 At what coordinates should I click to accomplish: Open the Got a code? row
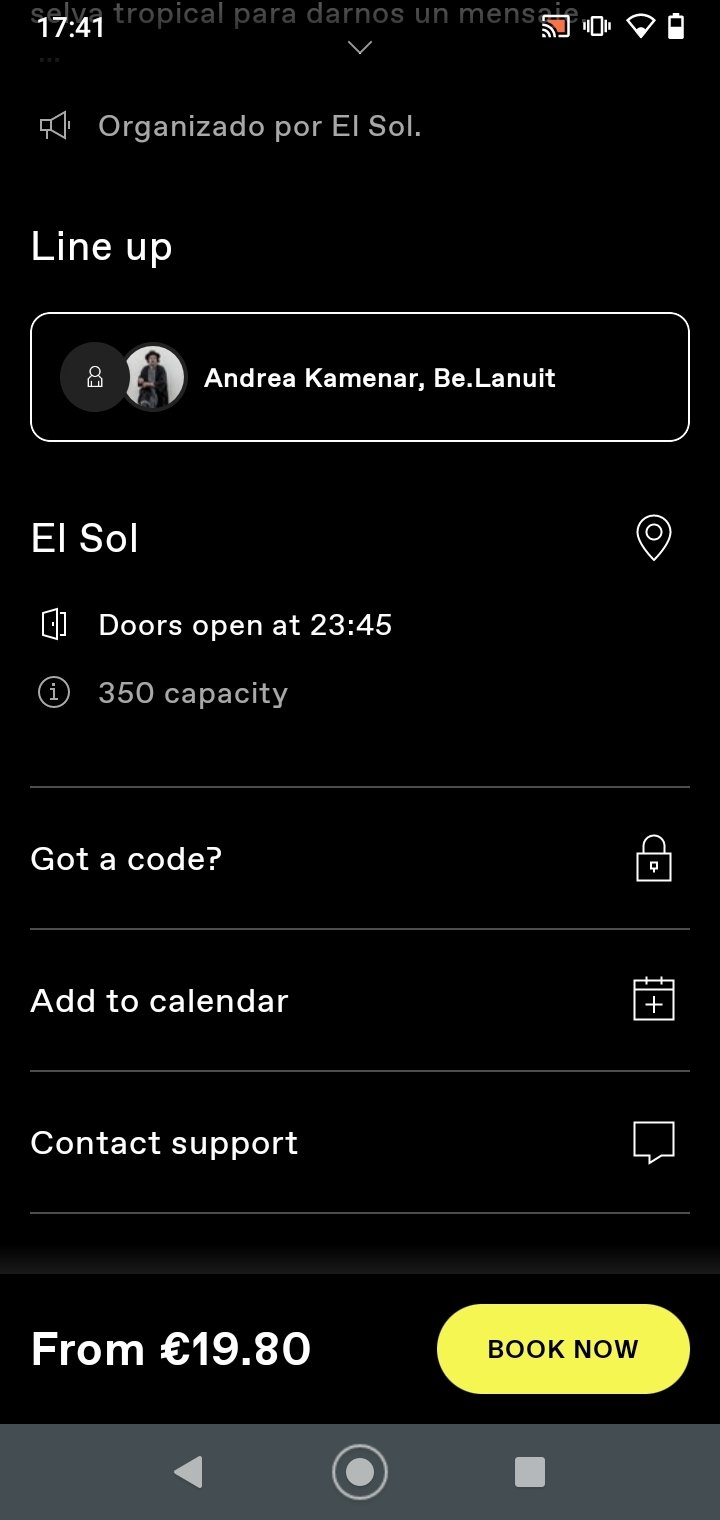pyautogui.click(x=360, y=859)
